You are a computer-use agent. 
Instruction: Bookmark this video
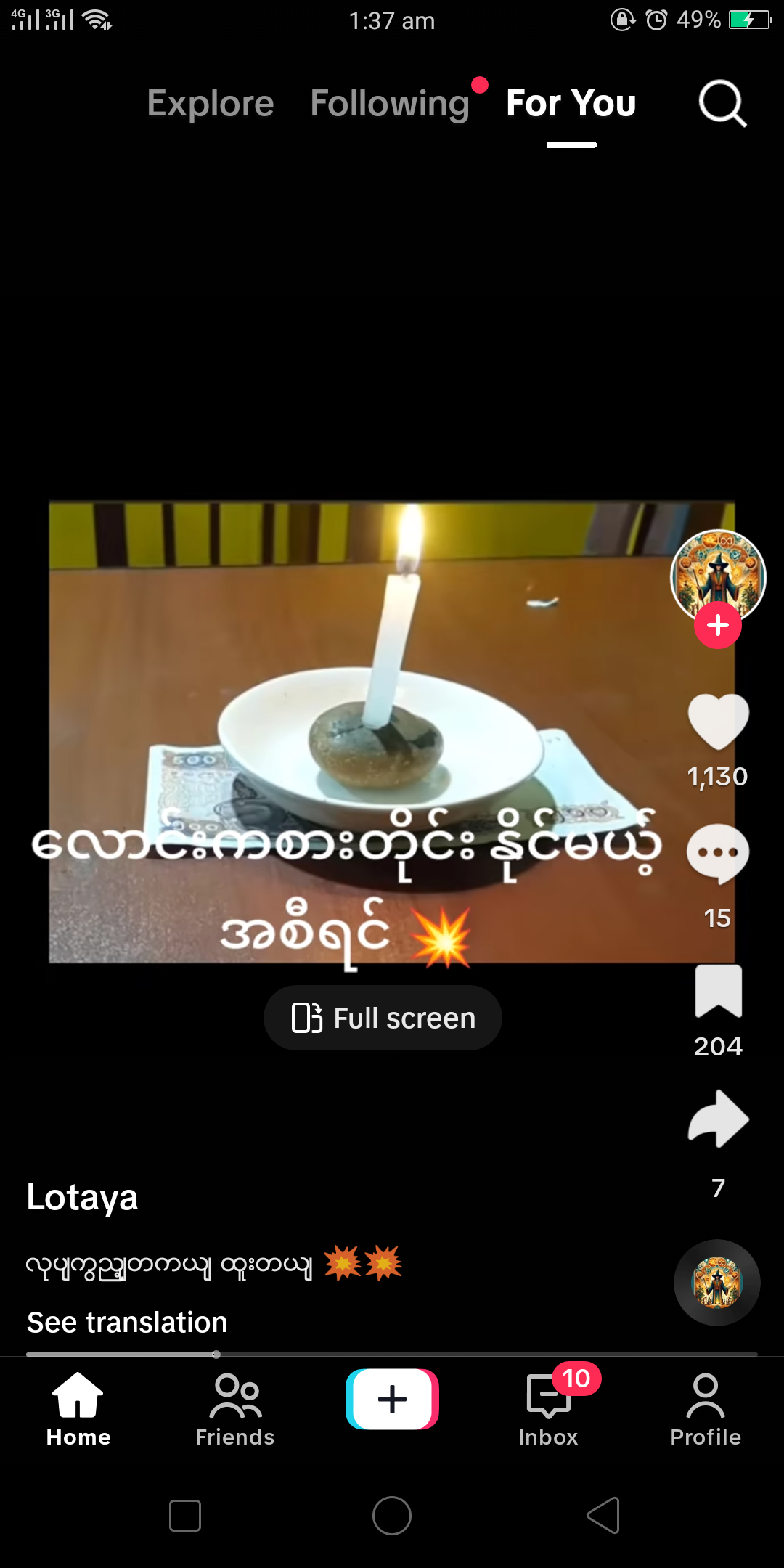717,992
